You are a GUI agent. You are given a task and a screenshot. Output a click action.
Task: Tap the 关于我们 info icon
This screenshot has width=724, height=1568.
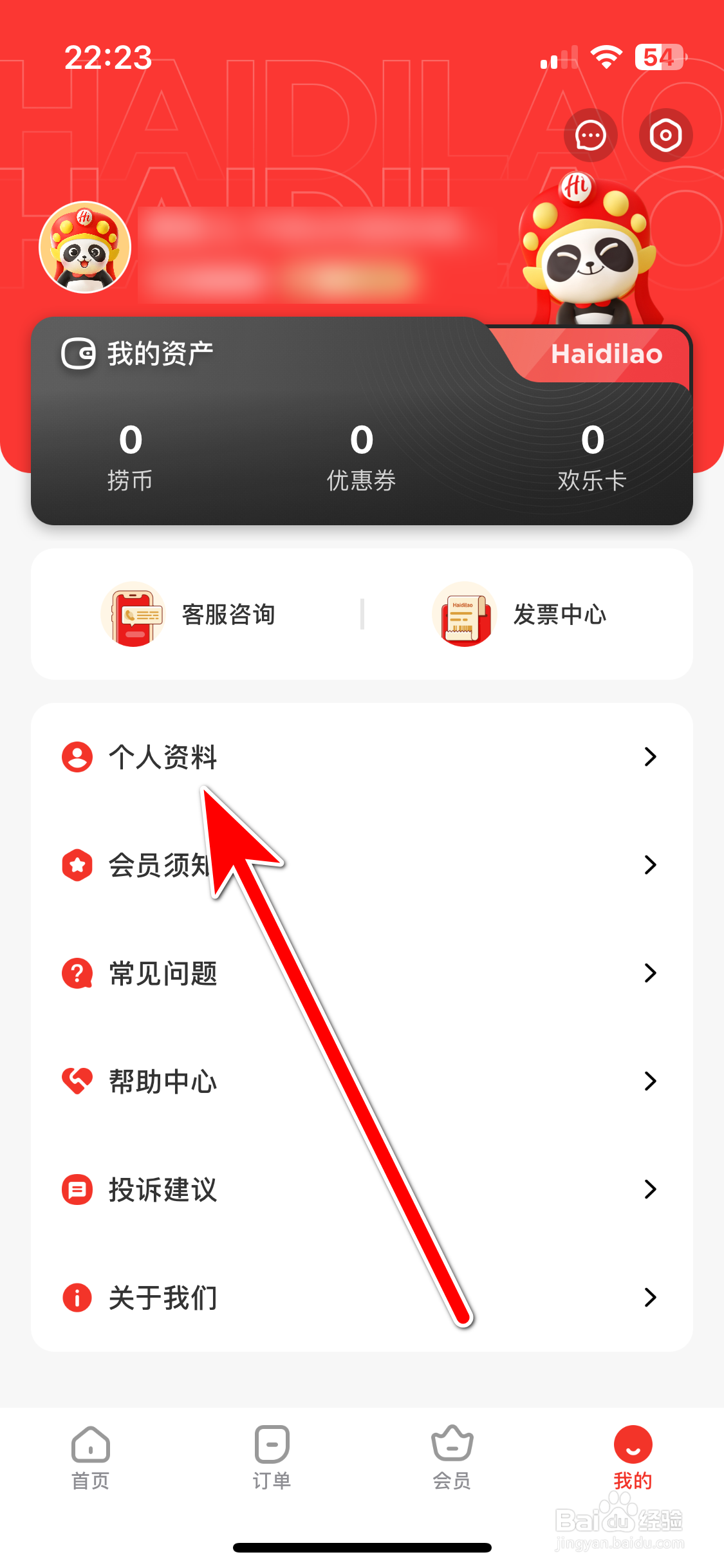click(x=77, y=1298)
